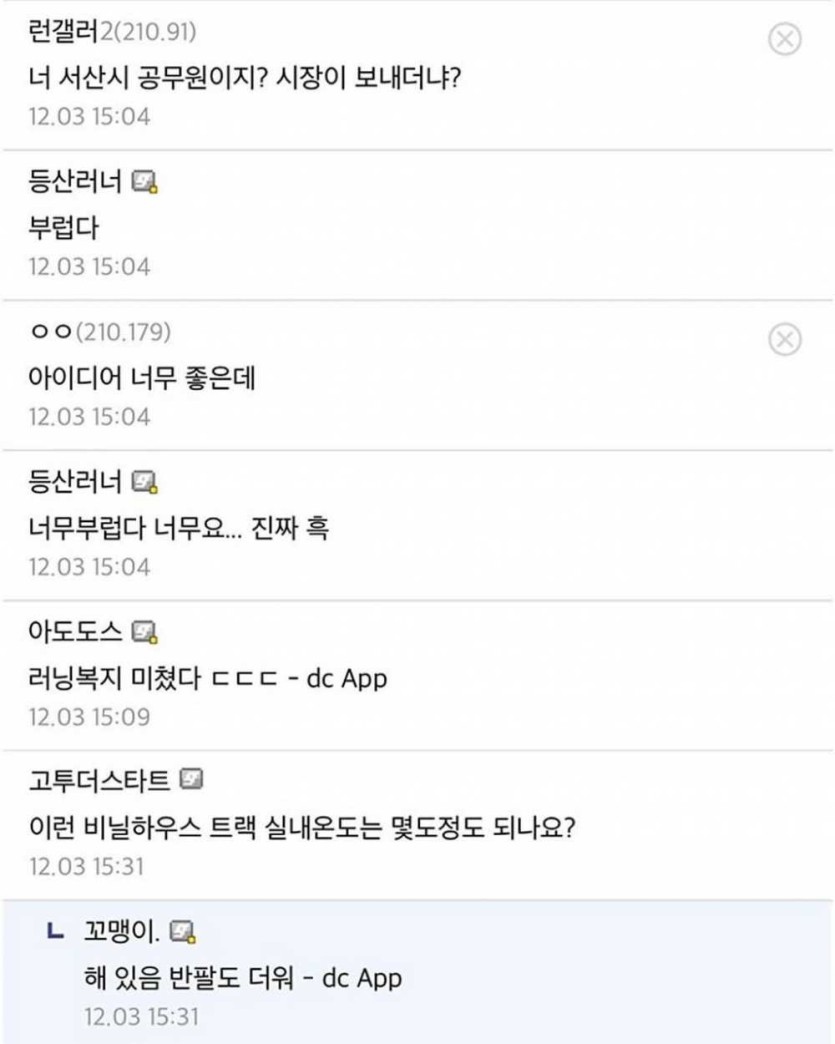Open 아도도스's gallog icon
Viewport: 835px width, 1044px height.
[146, 632]
